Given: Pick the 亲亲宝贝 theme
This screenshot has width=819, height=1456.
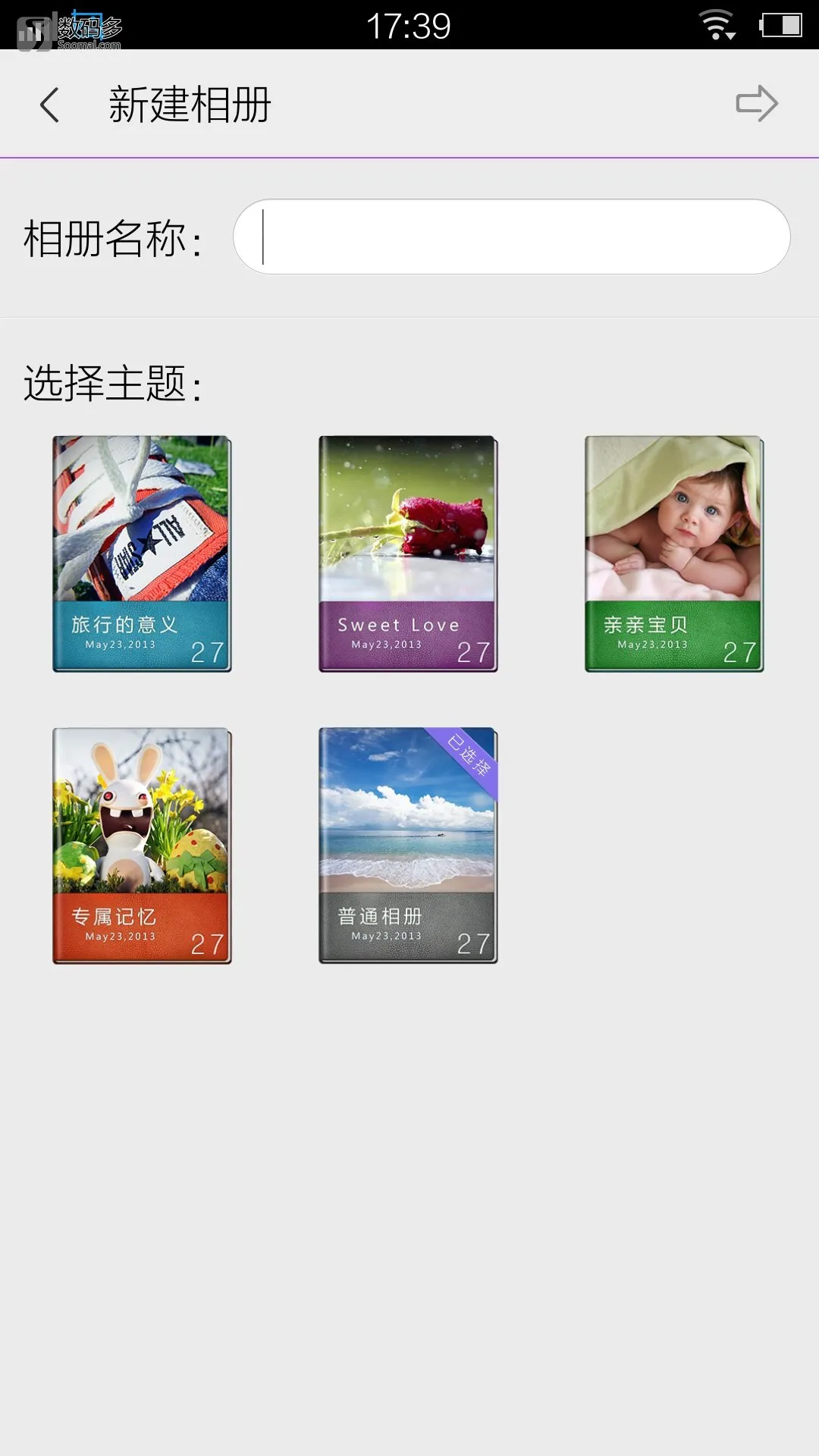Looking at the screenshot, I should pyautogui.click(x=674, y=554).
